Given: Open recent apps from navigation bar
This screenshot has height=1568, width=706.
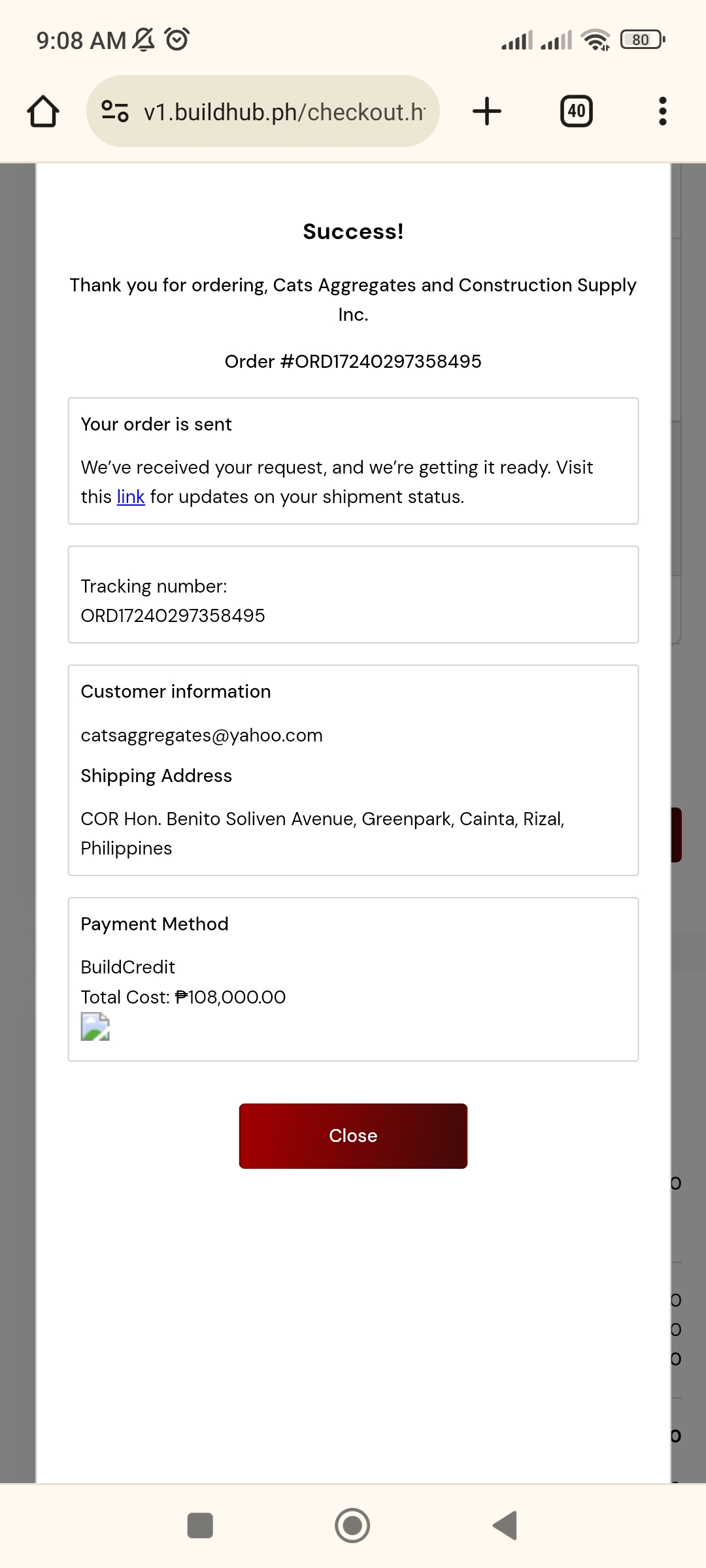Looking at the screenshot, I should [200, 1526].
